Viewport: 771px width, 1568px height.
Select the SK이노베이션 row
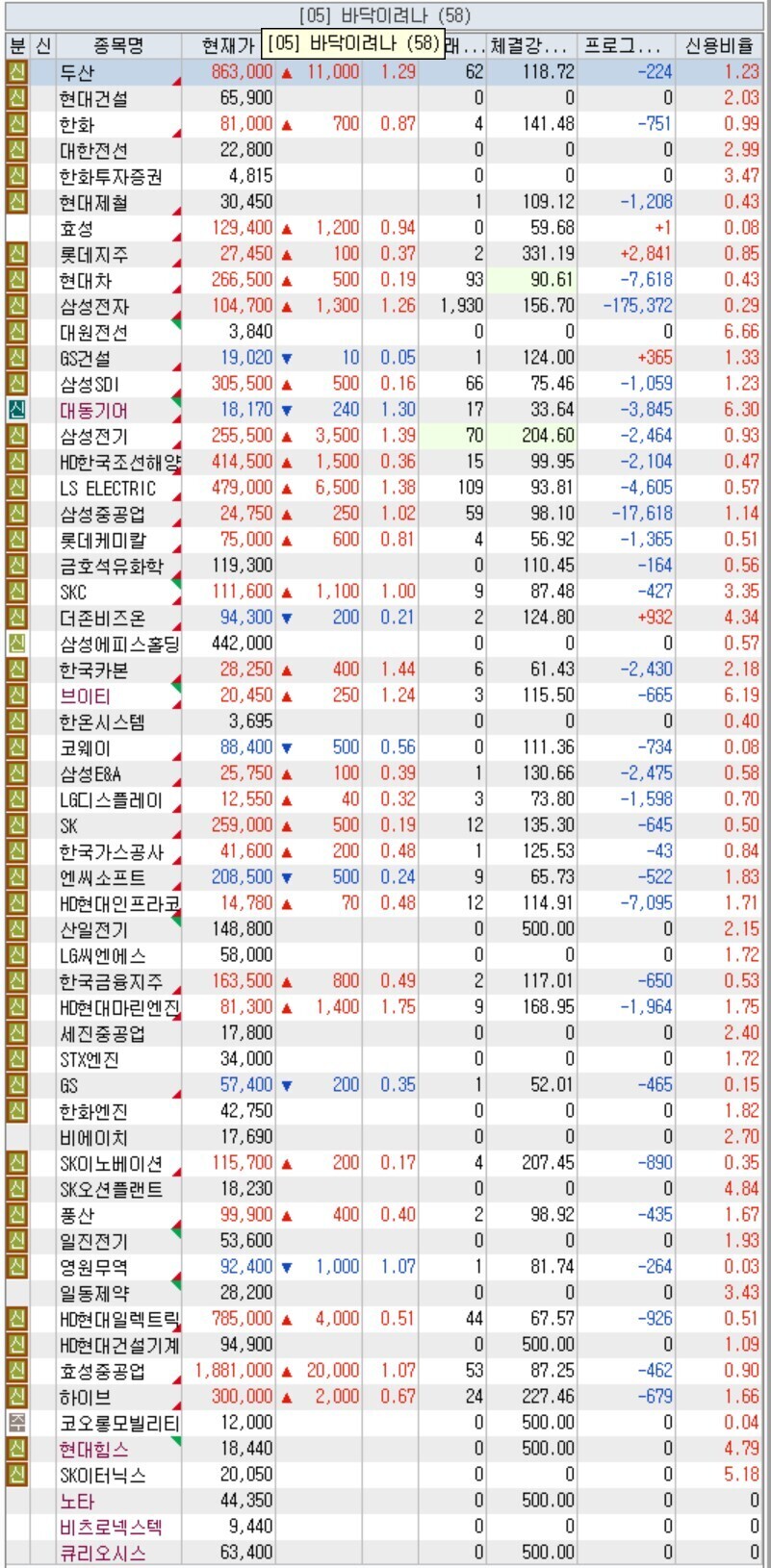(x=383, y=1163)
